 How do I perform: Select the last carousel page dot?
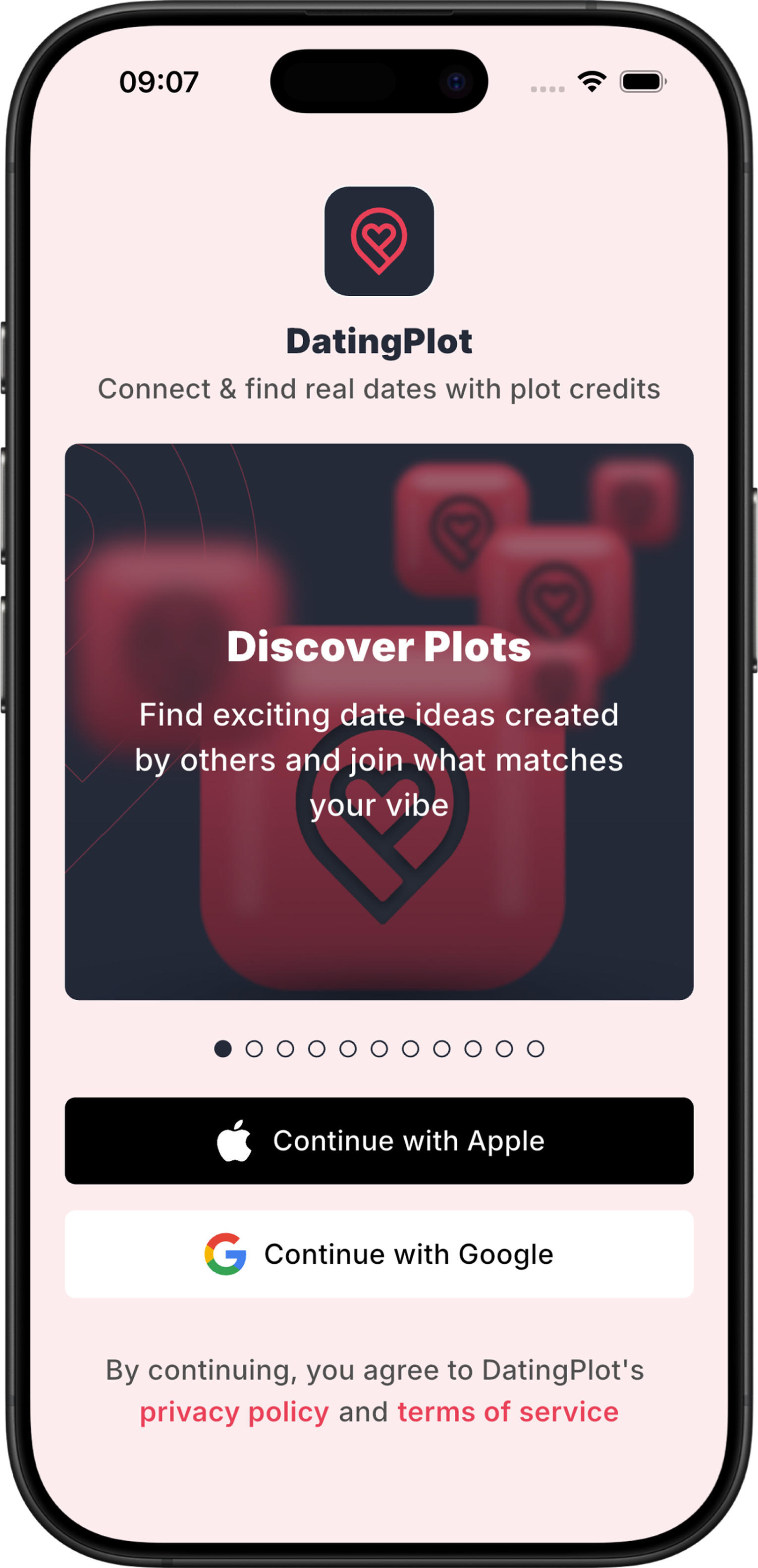pos(536,1049)
